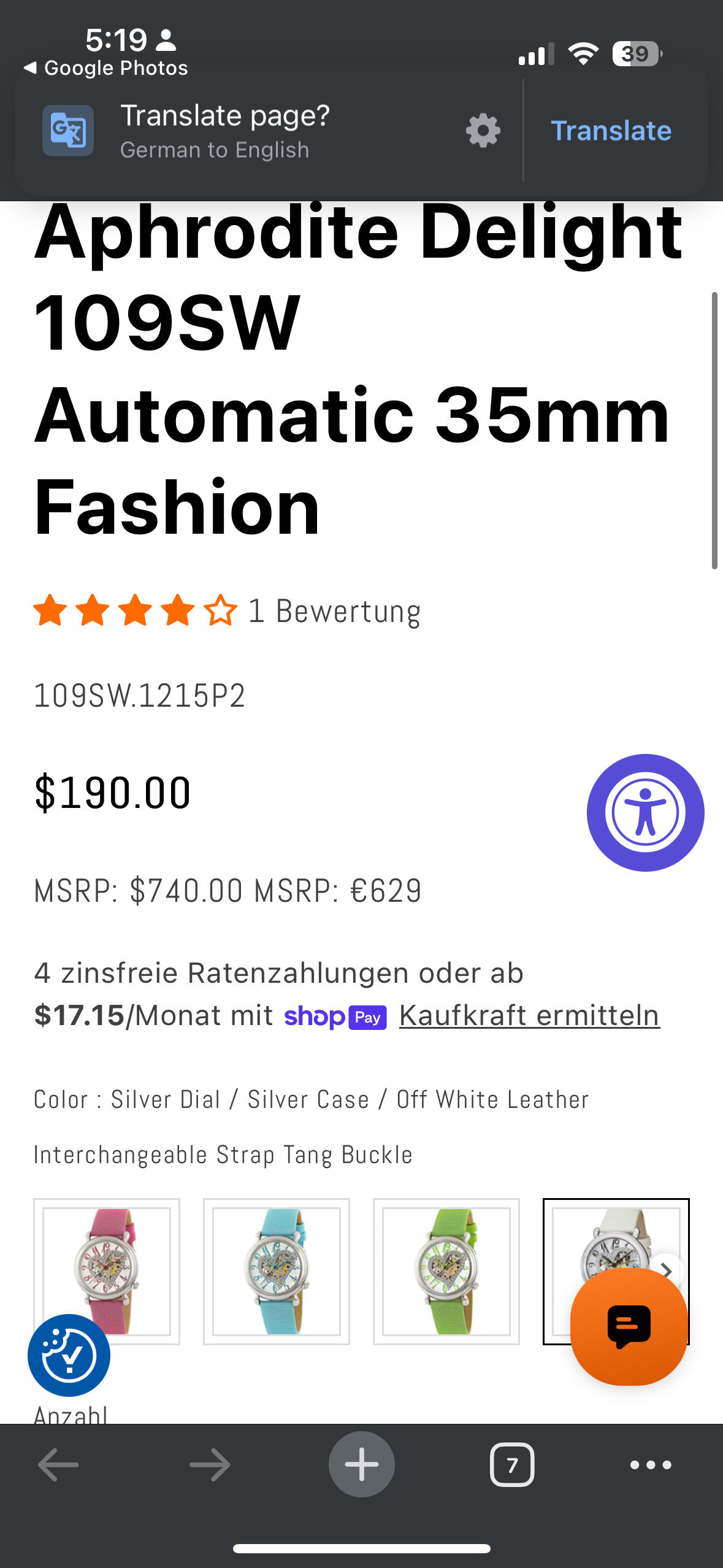Screen dimensions: 723x1568
Task: Select the turquoise strap watch thumbnail
Action: click(276, 1271)
